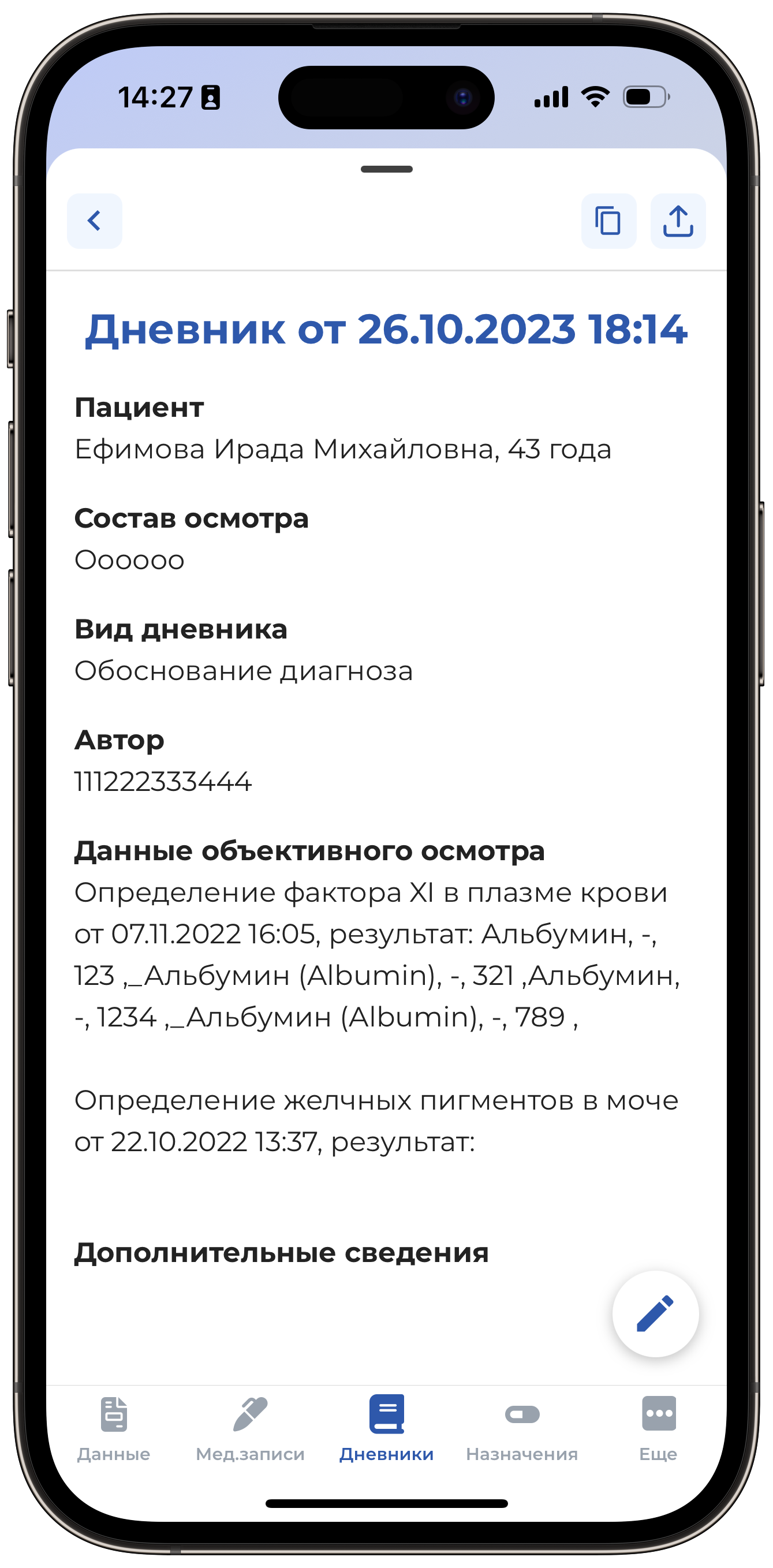773x1568 pixels.
Task: Share the diary via the upload icon
Action: coord(678,221)
